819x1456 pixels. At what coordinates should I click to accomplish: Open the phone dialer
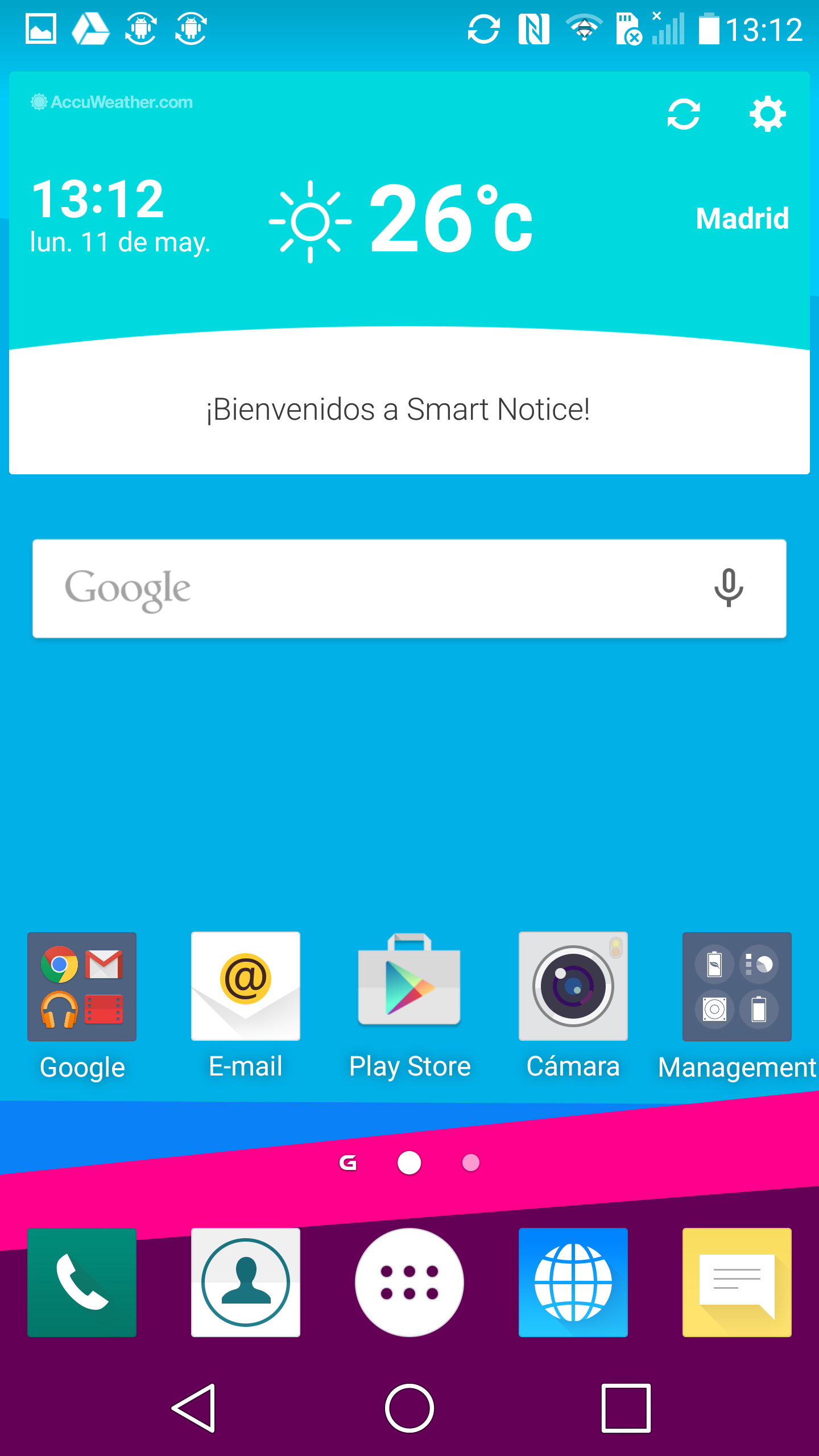click(x=82, y=1283)
